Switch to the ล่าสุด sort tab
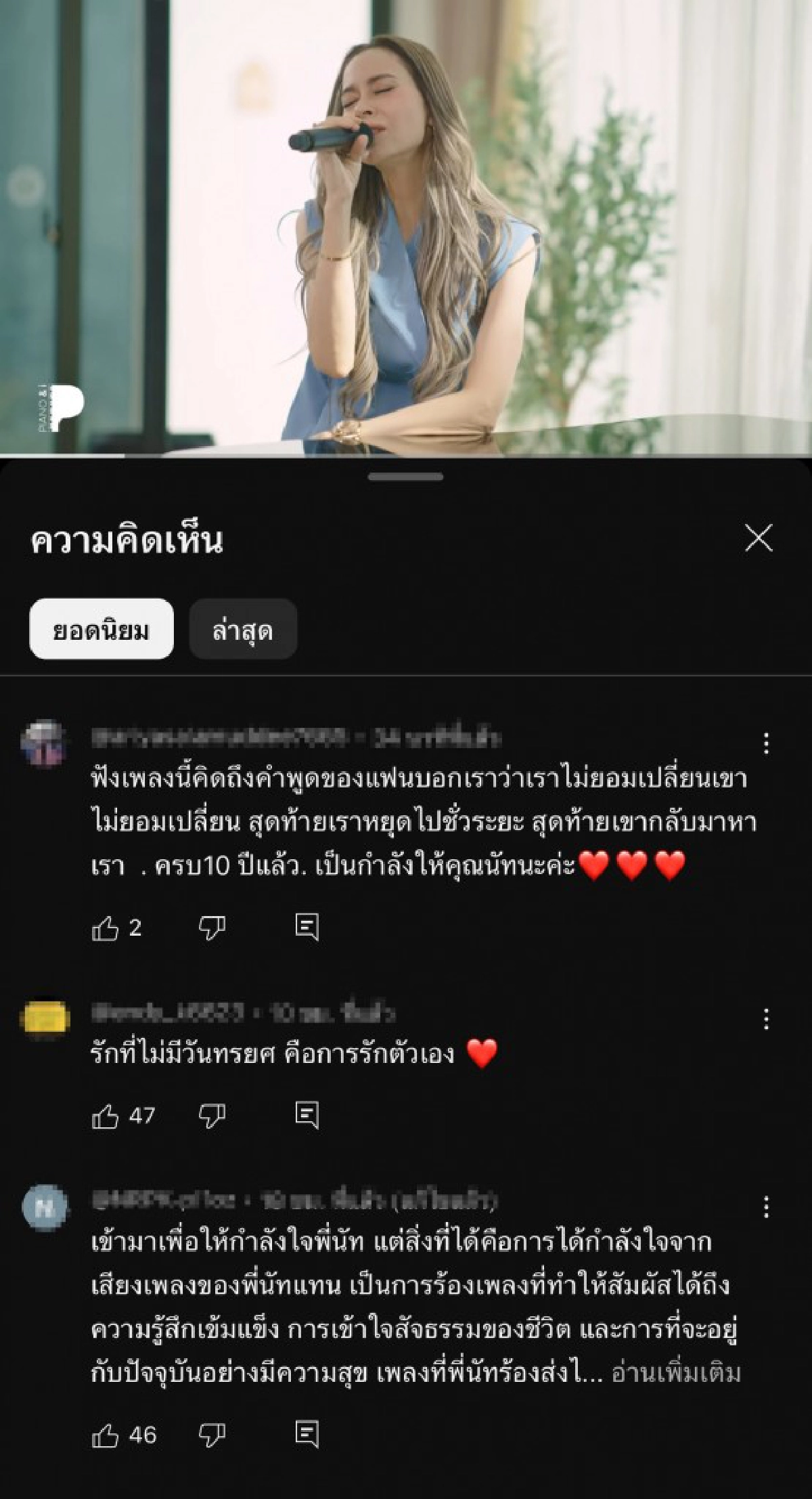The height and width of the screenshot is (1499, 812). [x=245, y=630]
